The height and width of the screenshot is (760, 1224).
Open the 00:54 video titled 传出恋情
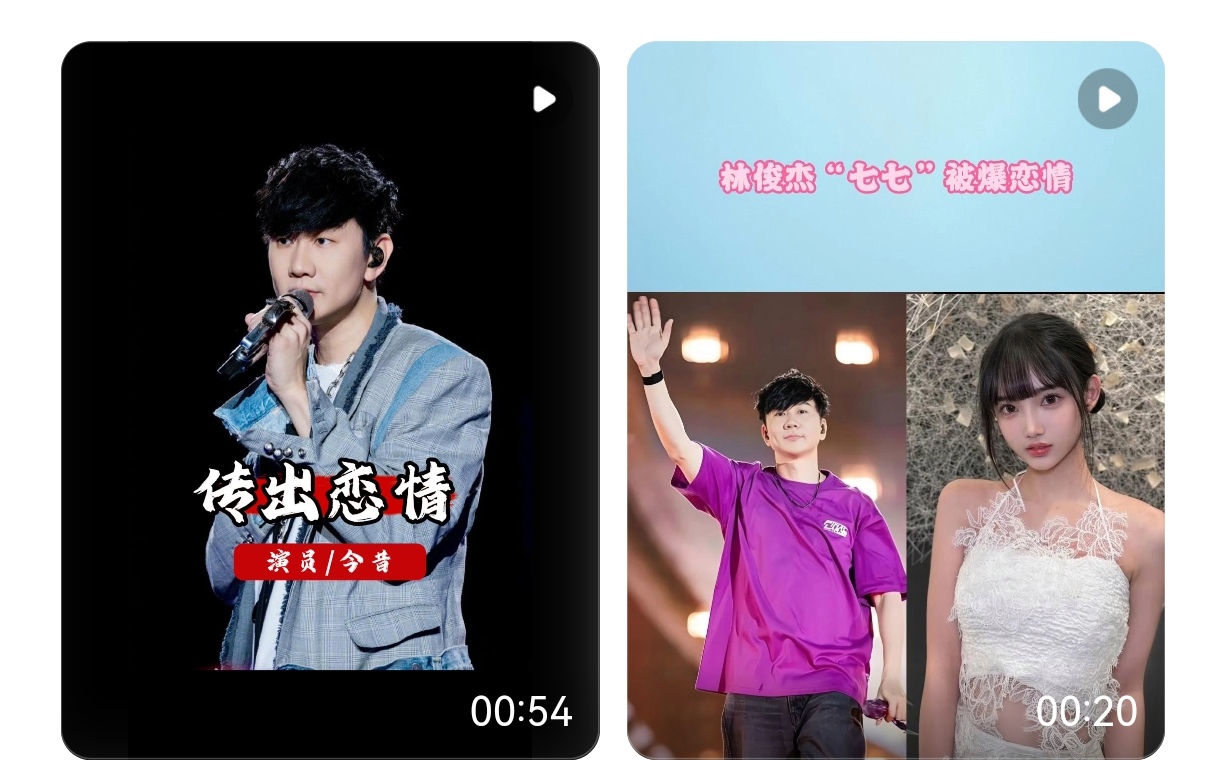330,400
